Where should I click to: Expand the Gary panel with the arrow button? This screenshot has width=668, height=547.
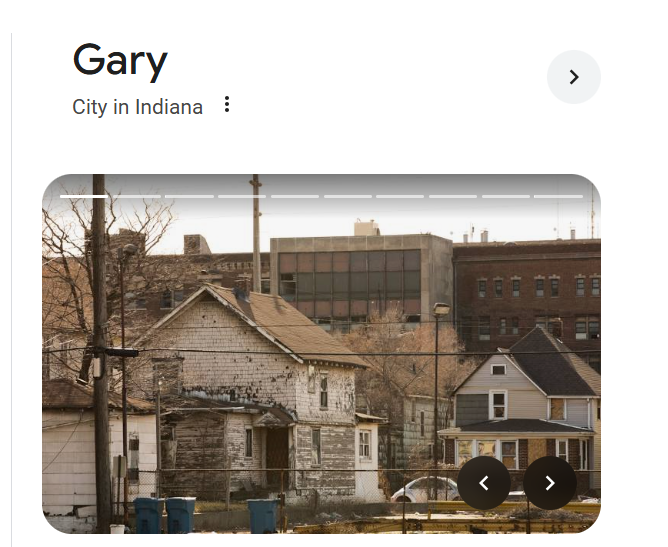pyautogui.click(x=573, y=77)
